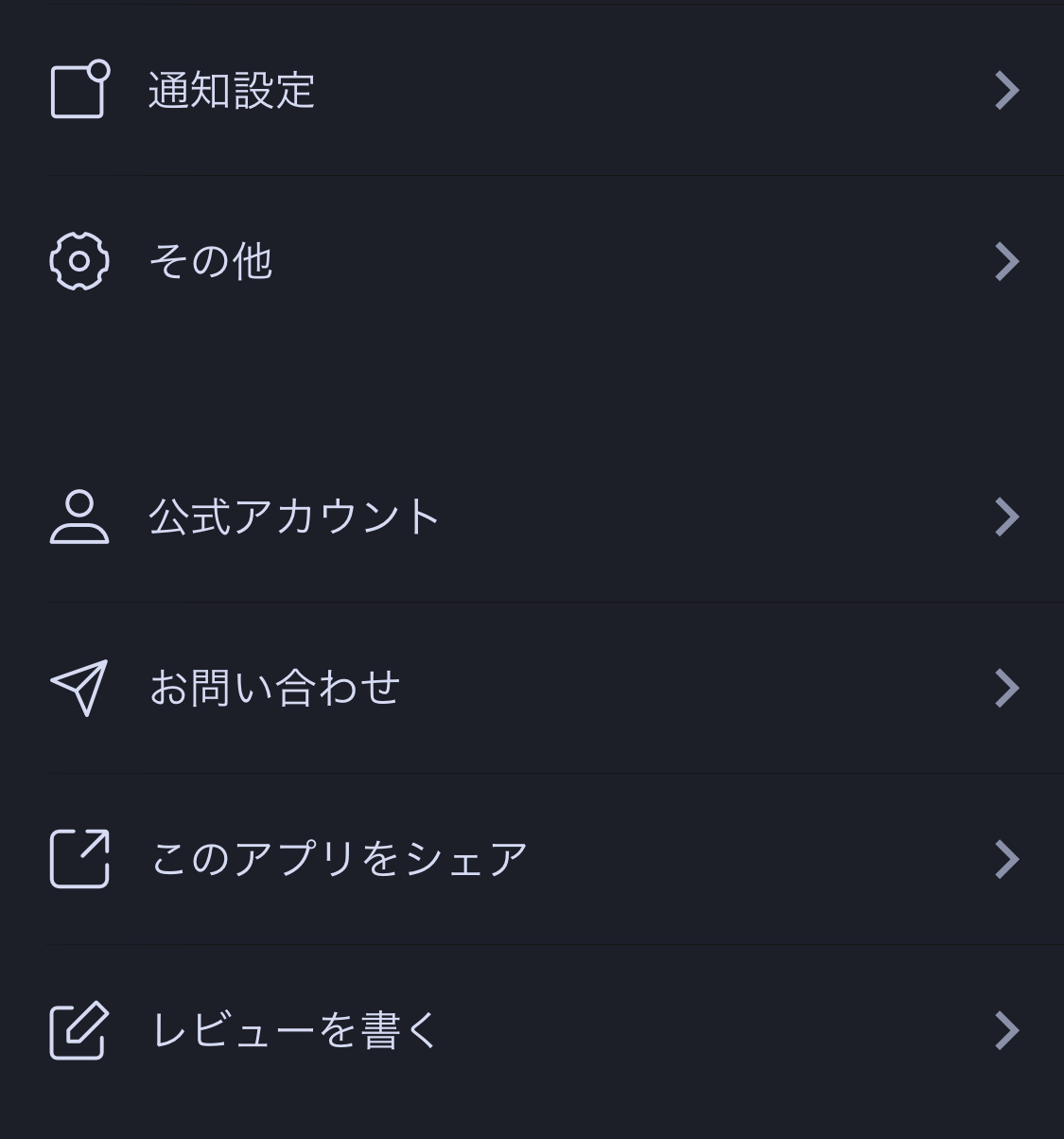Select the gear icon next to その他
The width and height of the screenshot is (1064, 1139).
[x=78, y=262]
